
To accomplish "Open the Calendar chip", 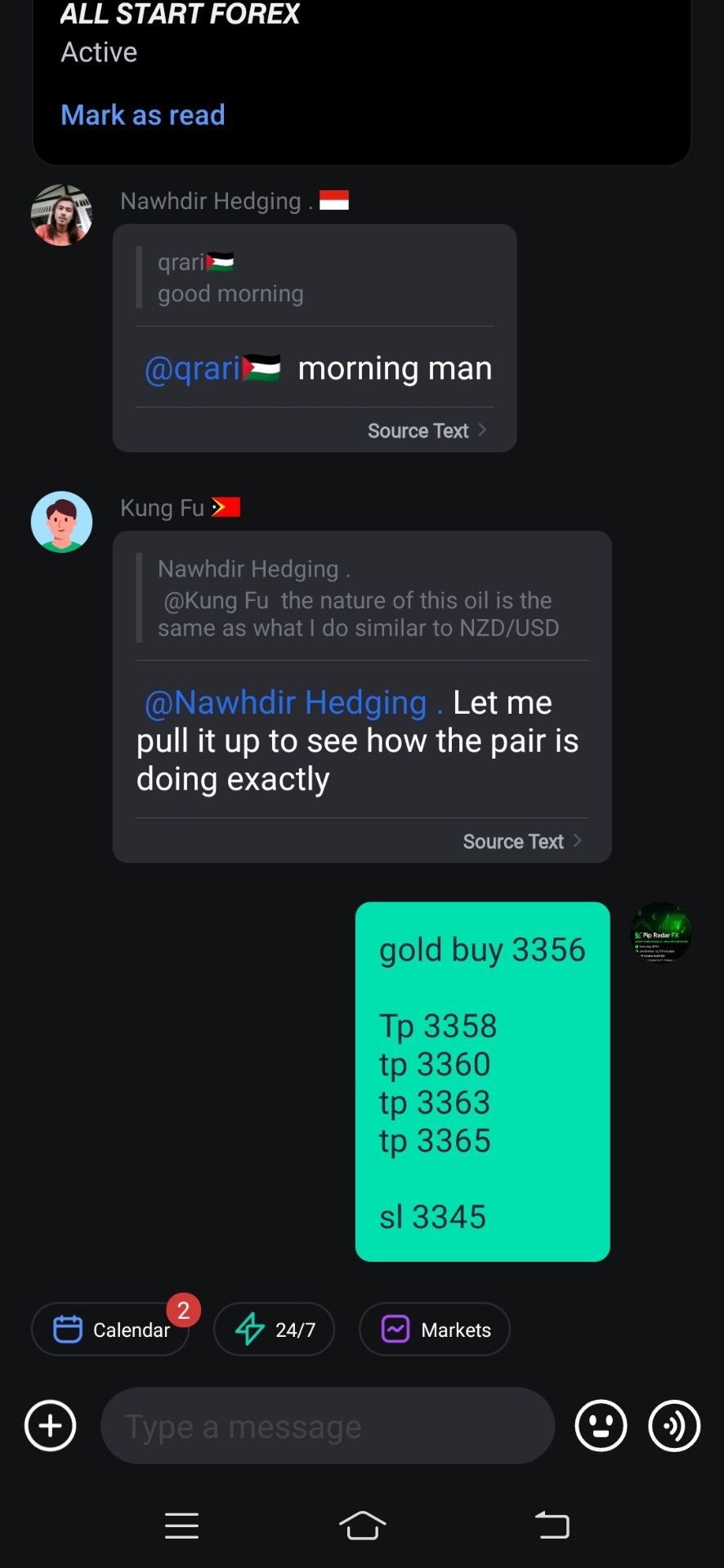I will (x=110, y=1330).
